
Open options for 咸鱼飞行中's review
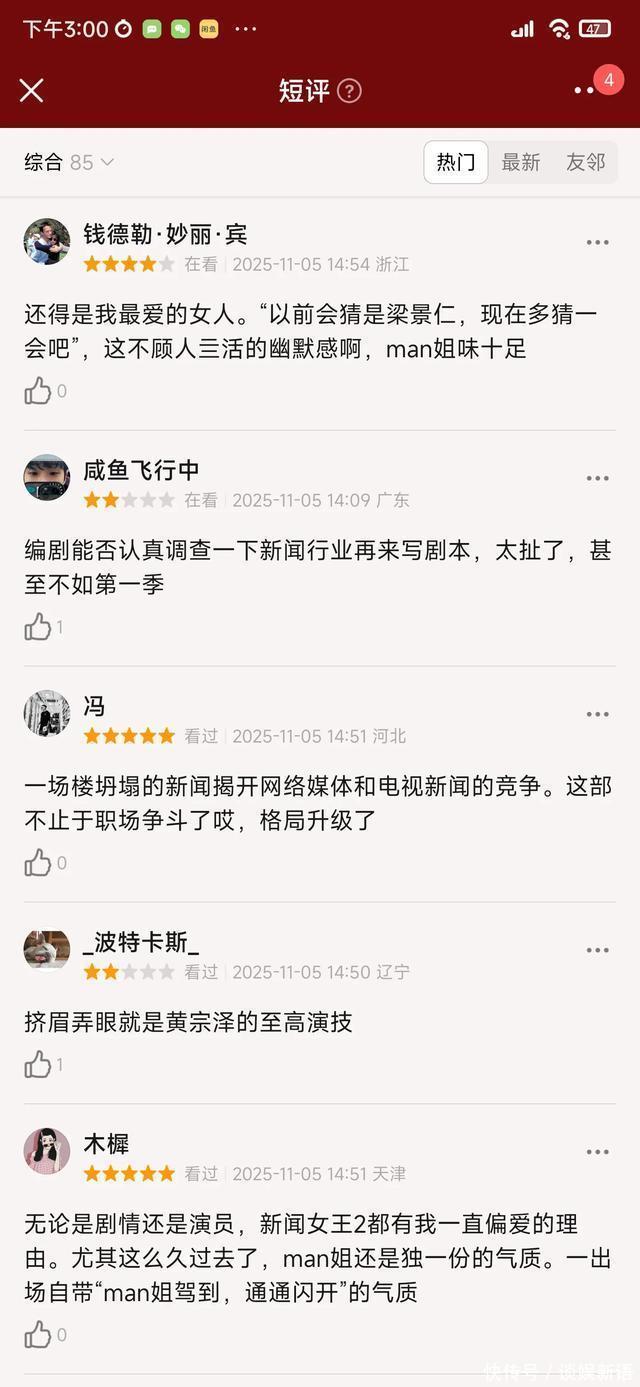tap(597, 479)
